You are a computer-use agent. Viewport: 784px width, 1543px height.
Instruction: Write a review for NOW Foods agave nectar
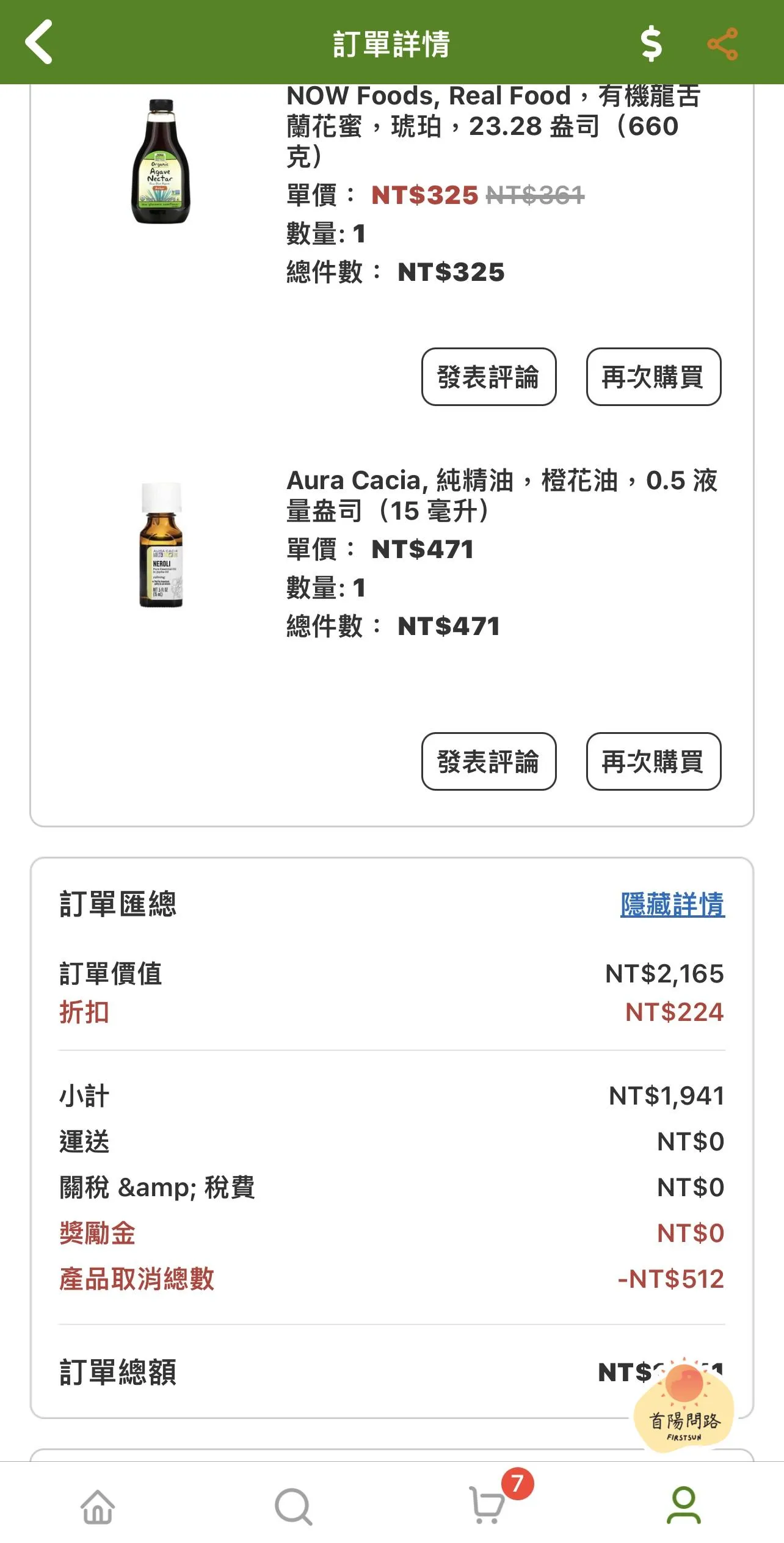click(488, 377)
